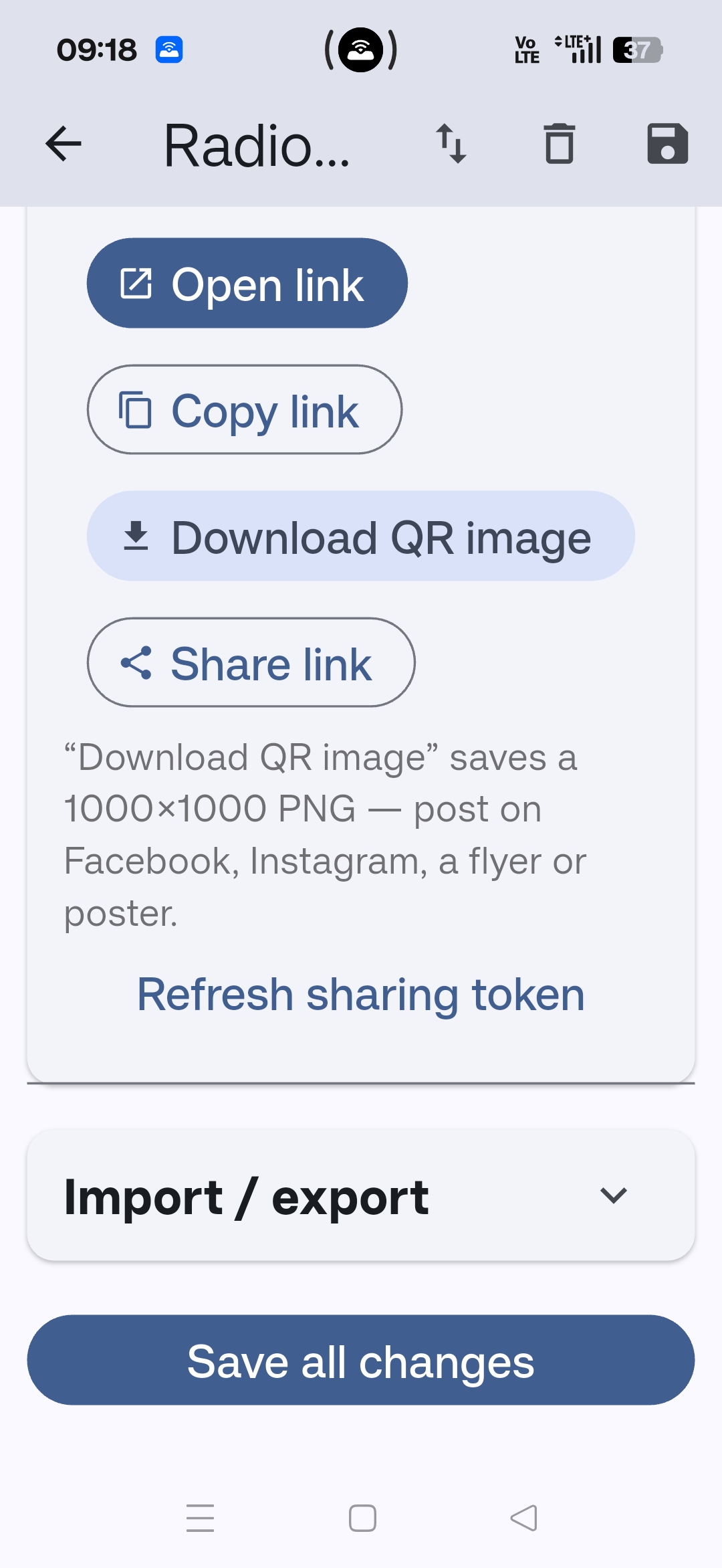Share link with others
The image size is (722, 1568).
pos(251,662)
